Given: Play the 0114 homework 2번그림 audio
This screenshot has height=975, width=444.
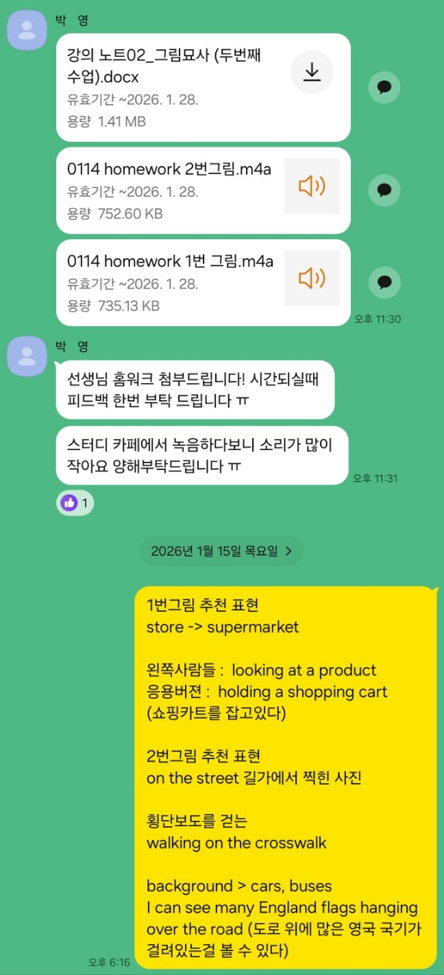Looking at the screenshot, I should tap(312, 186).
